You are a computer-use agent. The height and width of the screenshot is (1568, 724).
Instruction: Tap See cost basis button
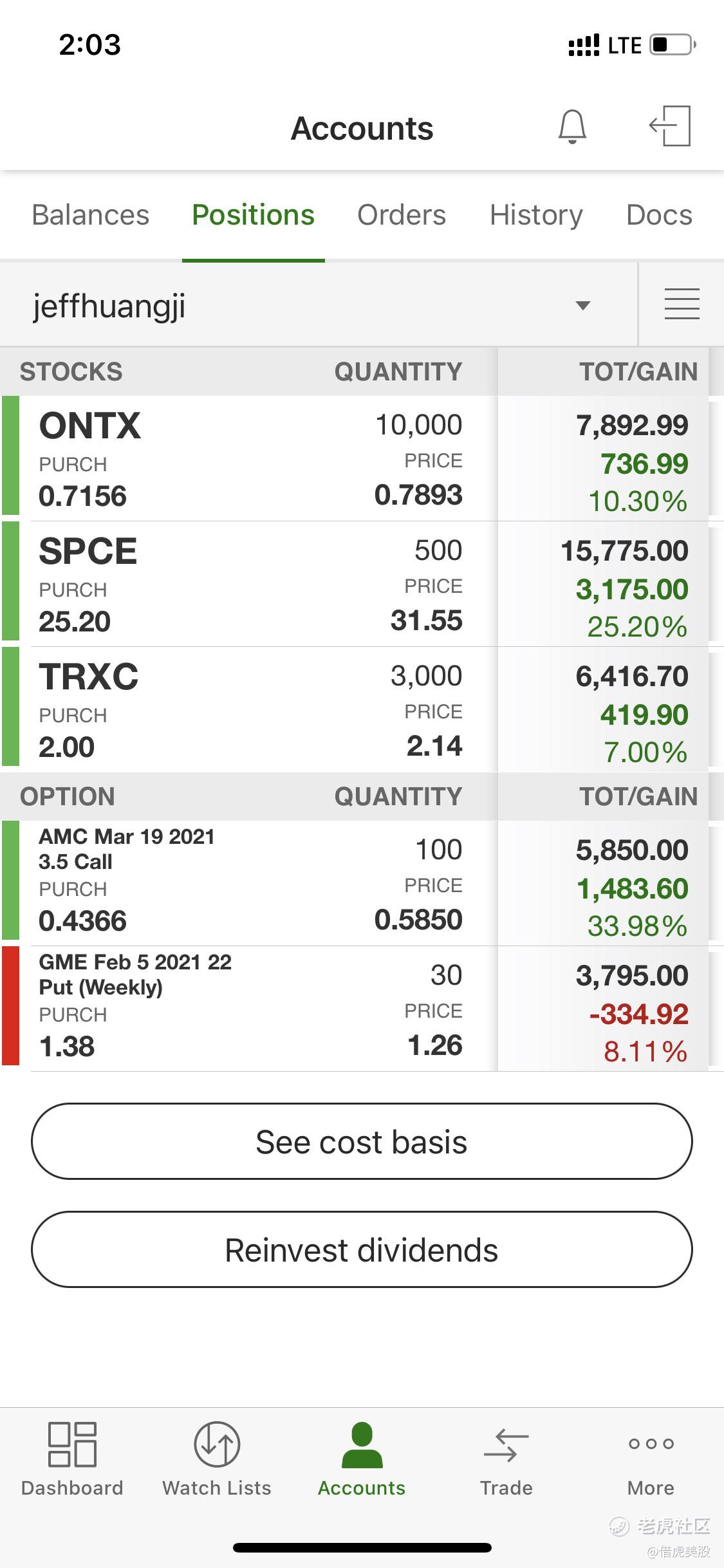tap(362, 1142)
